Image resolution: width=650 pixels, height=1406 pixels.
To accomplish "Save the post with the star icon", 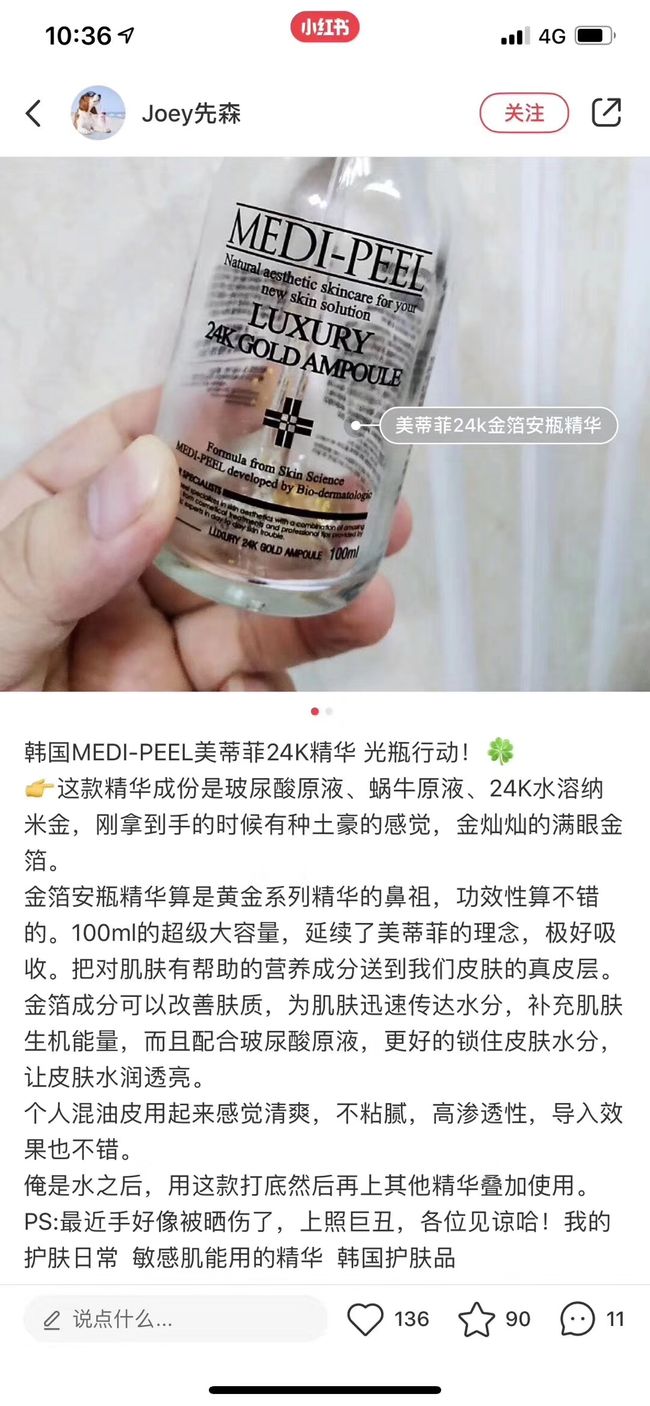I will pyautogui.click(x=477, y=1319).
